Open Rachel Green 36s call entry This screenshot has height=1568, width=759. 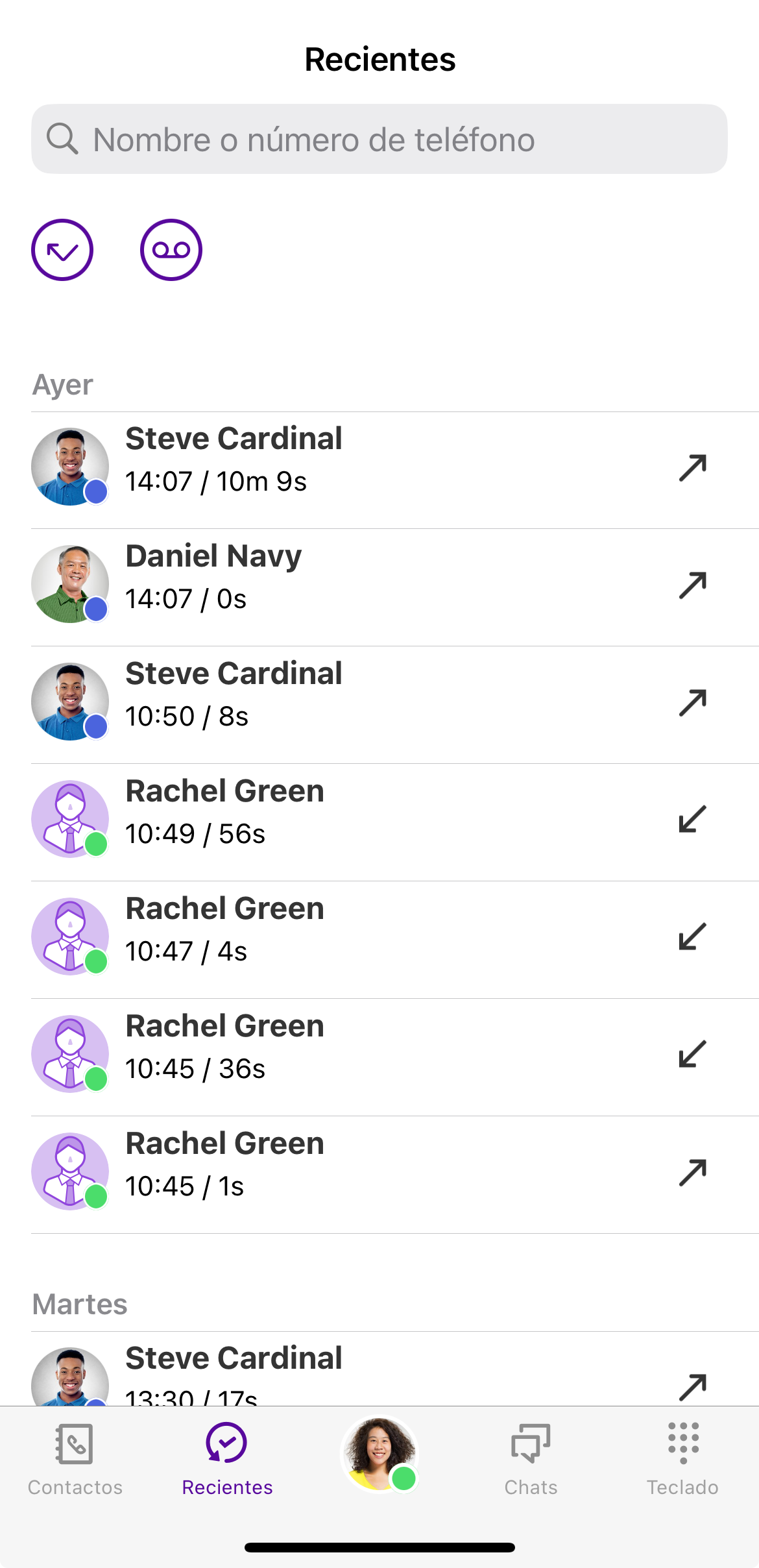(x=379, y=1055)
